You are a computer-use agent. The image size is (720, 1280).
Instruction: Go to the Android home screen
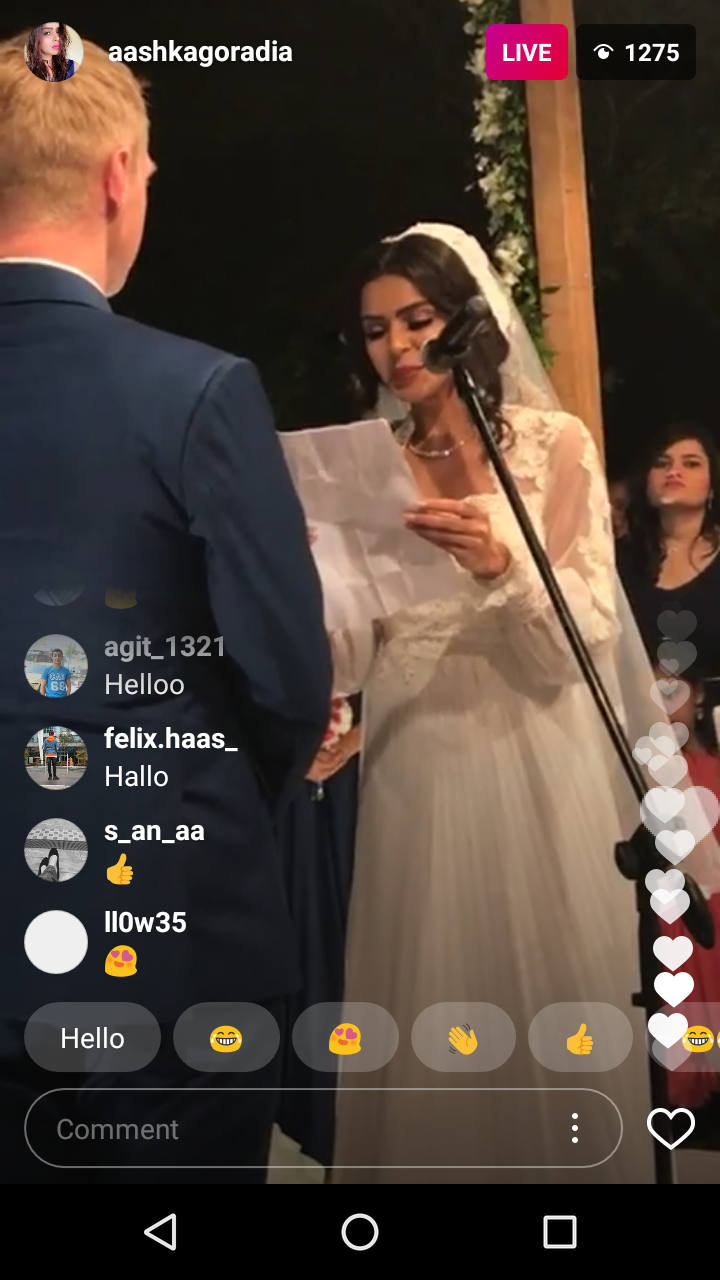[x=360, y=1232]
